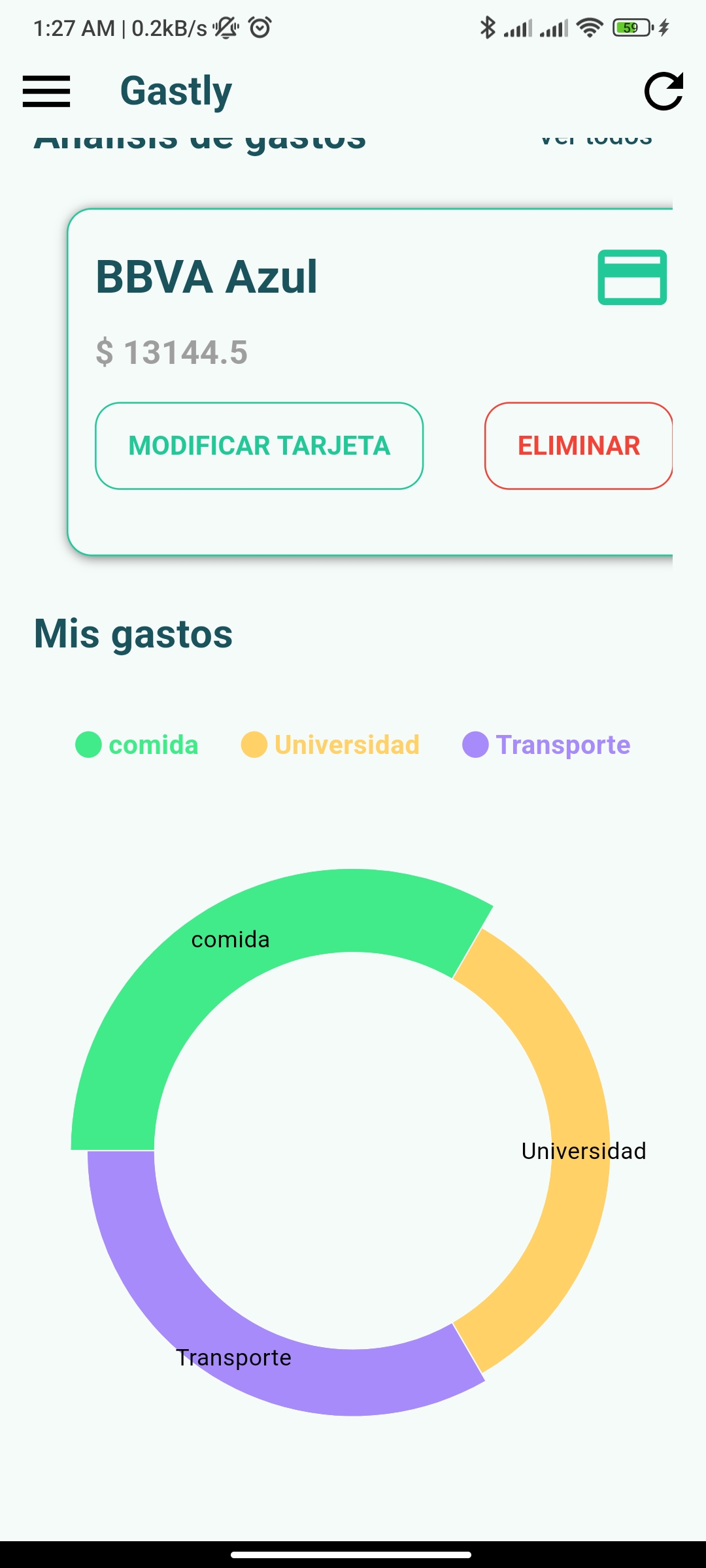Open the BBVA Azul card
Screen dimensions: 706x1568
370,382
